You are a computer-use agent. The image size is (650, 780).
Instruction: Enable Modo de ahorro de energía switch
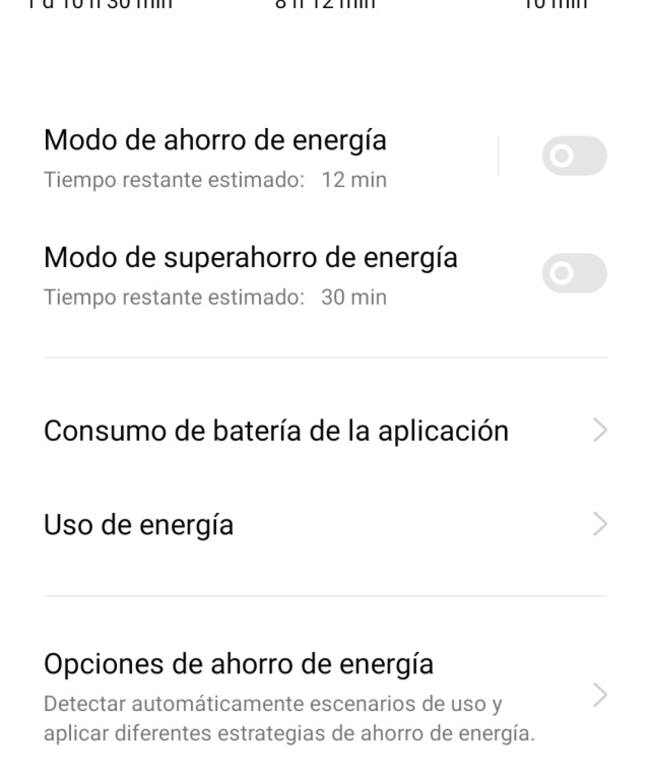click(x=574, y=156)
